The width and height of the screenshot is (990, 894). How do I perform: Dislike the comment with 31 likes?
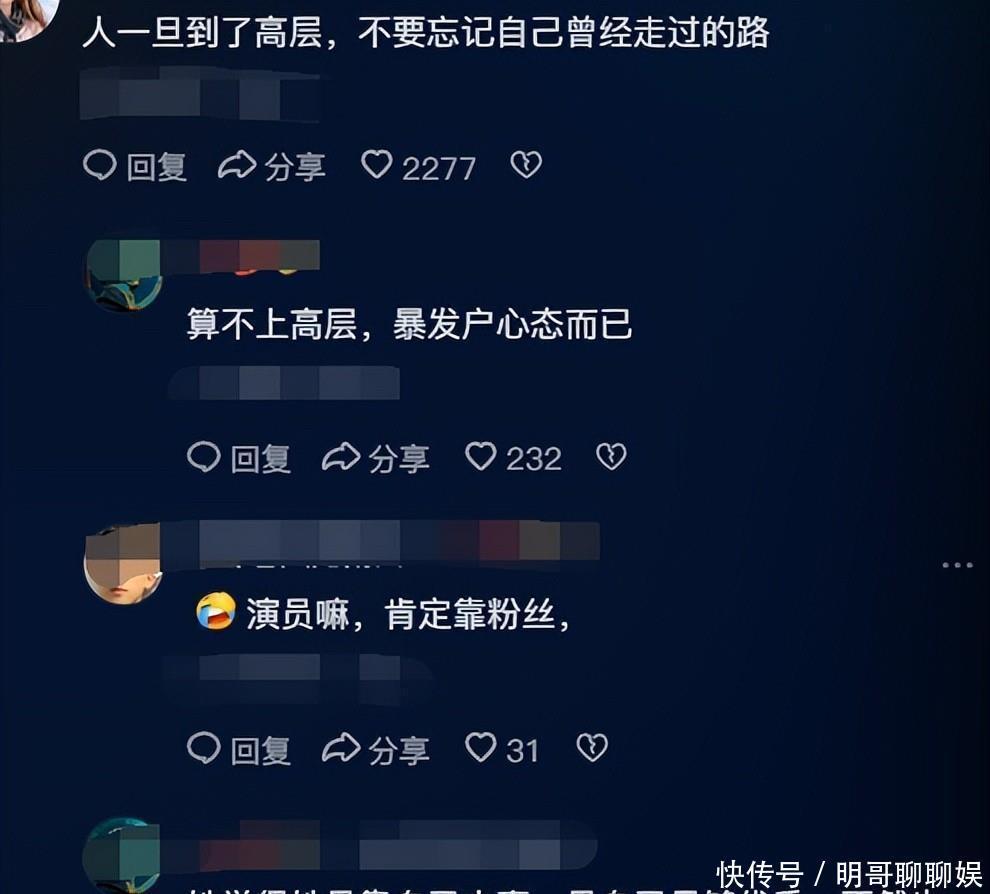click(592, 748)
